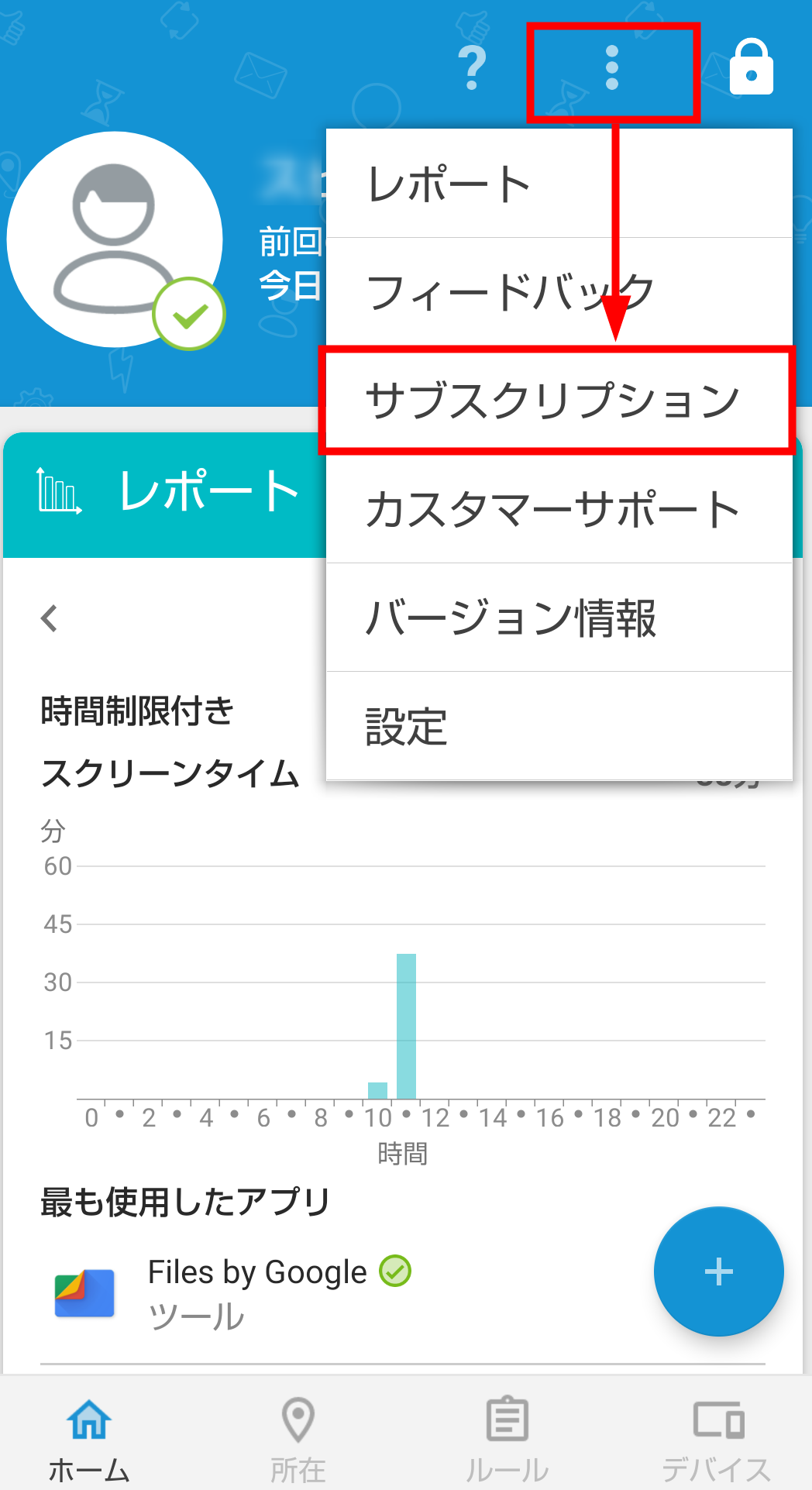Open the Files by Google app row
This screenshot has width=812, height=1490.
pyautogui.click(x=403, y=1294)
